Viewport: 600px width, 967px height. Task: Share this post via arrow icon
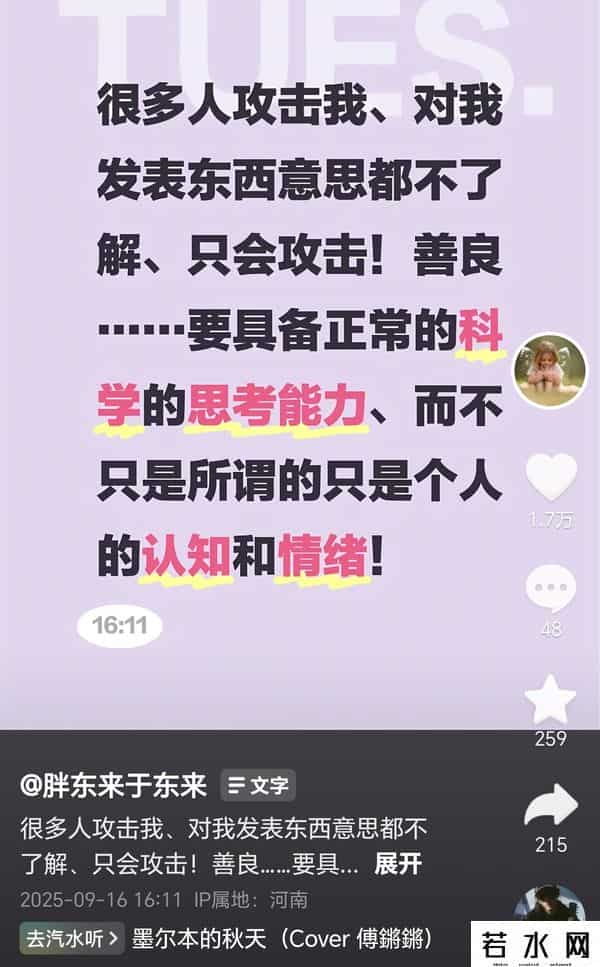coord(551,806)
